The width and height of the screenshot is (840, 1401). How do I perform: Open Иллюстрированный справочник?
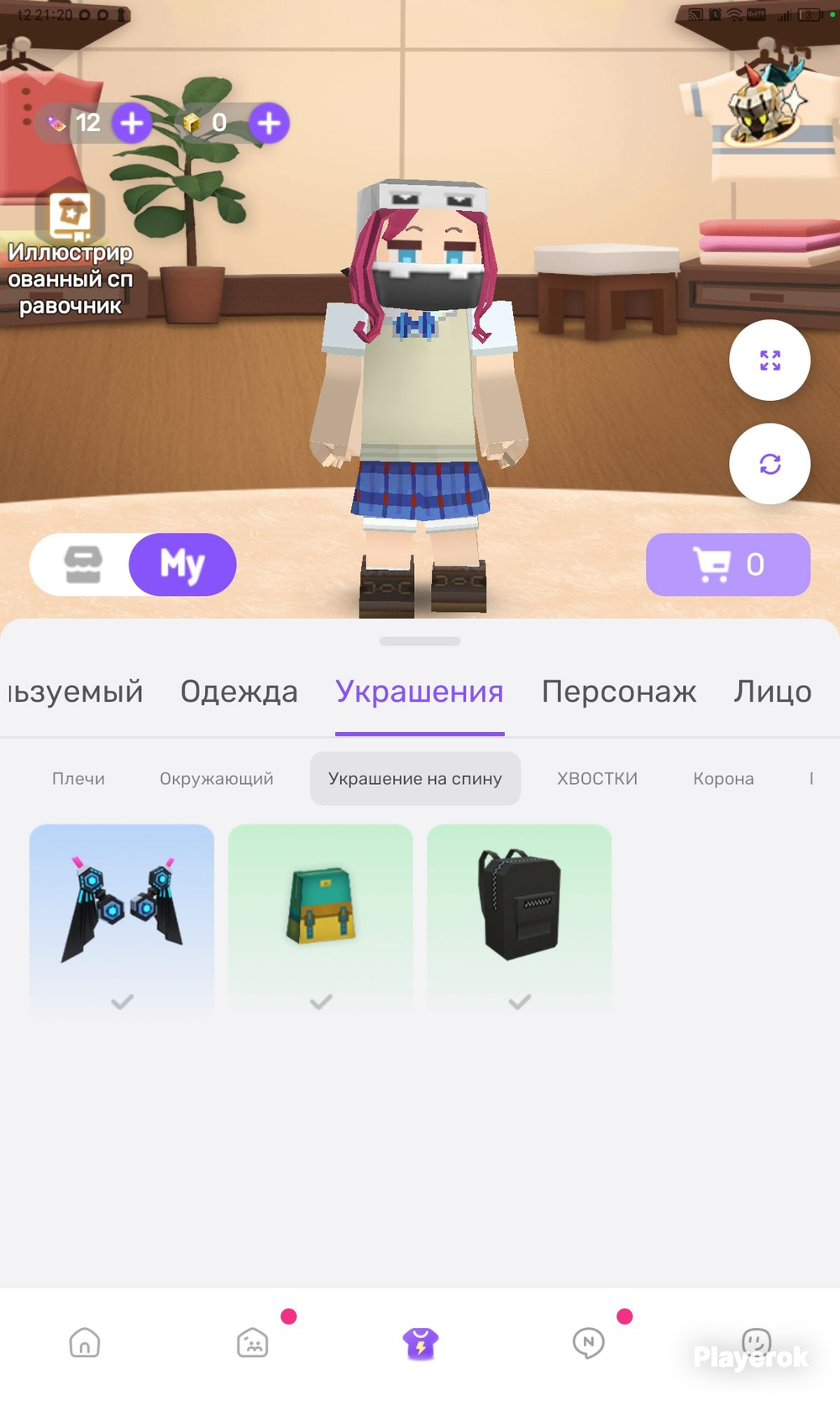[71, 252]
